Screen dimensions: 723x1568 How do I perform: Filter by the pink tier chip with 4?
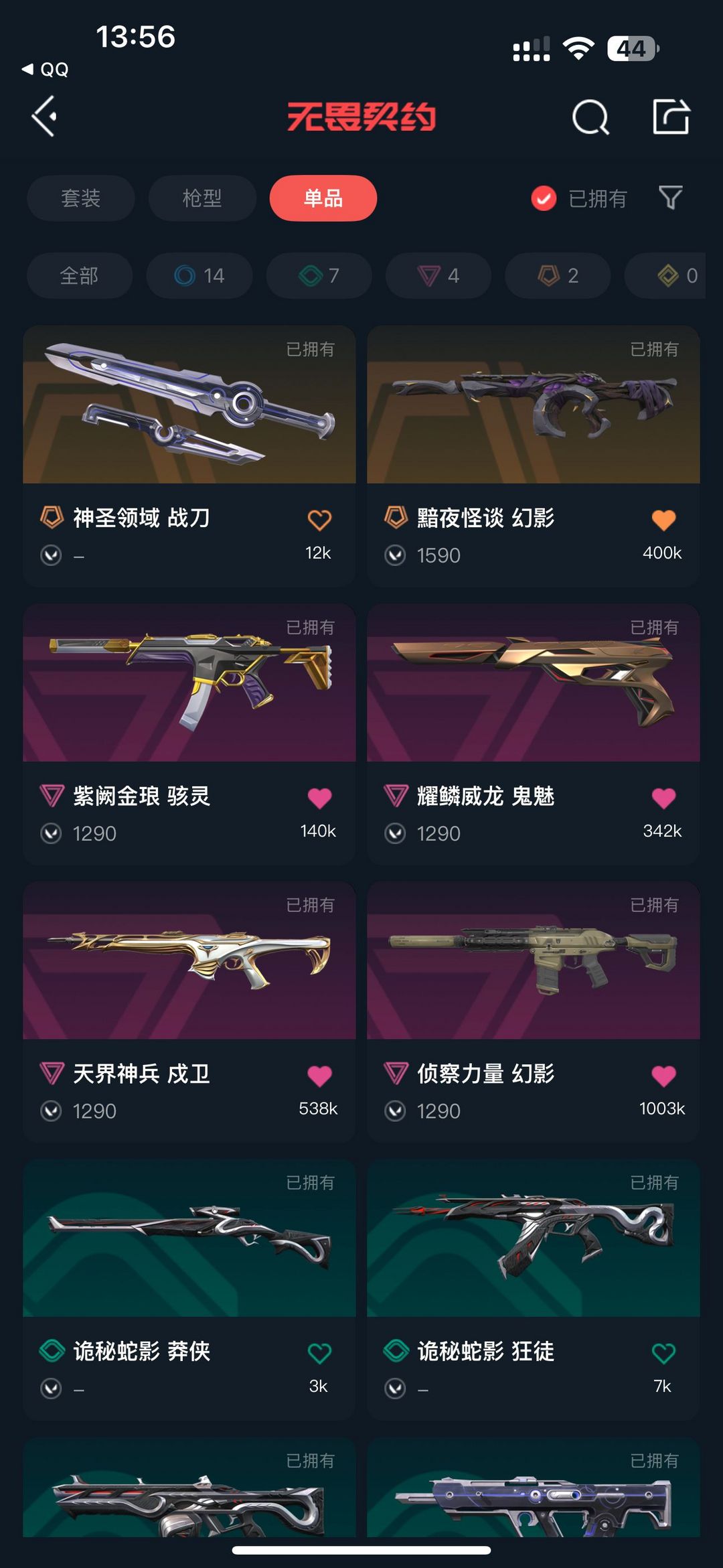pos(438,275)
